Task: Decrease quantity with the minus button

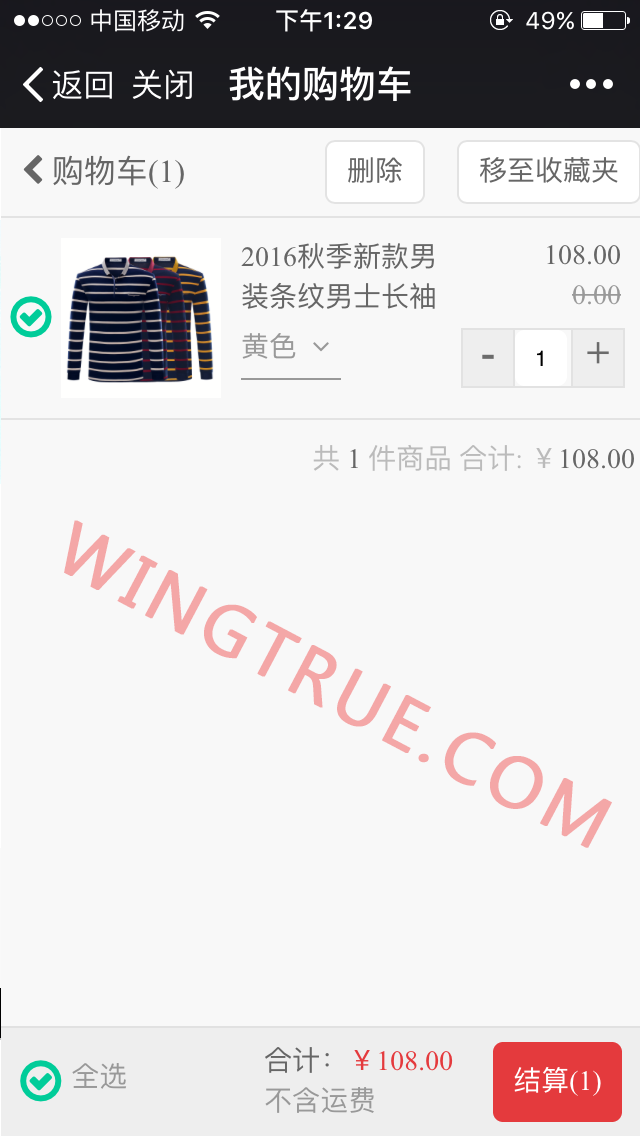Action: click(x=488, y=357)
